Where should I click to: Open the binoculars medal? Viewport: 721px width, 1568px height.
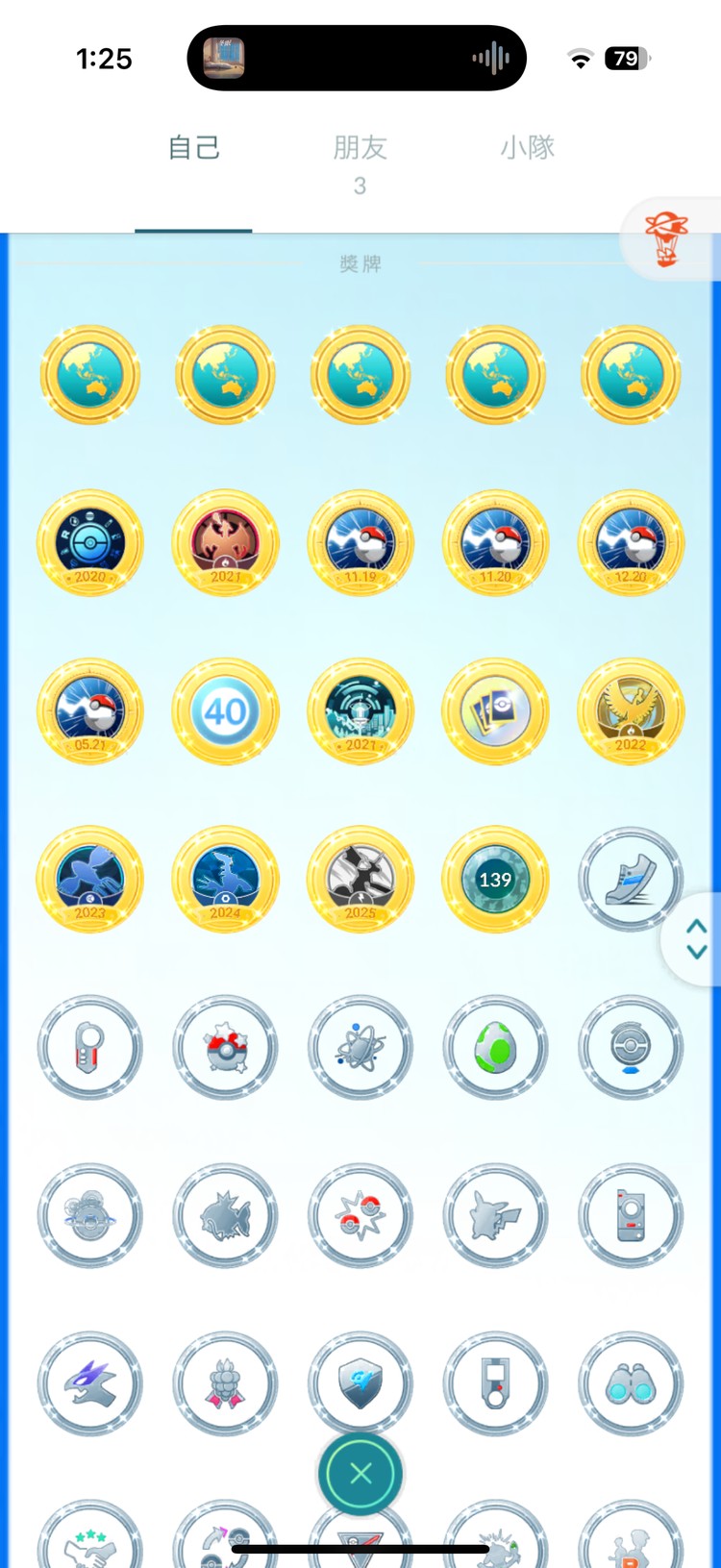(631, 1383)
